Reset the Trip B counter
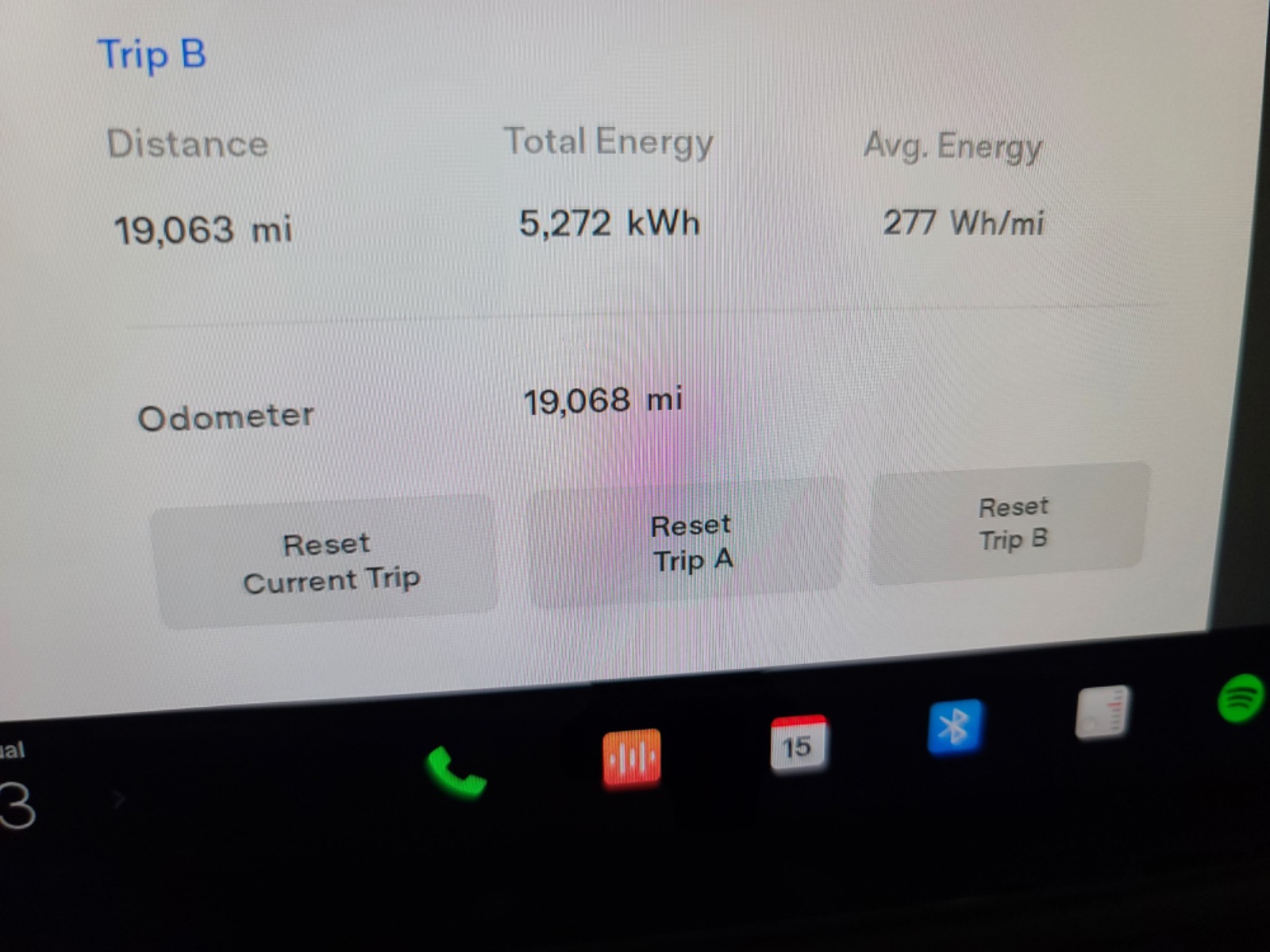This screenshot has width=1270, height=952. click(1010, 524)
